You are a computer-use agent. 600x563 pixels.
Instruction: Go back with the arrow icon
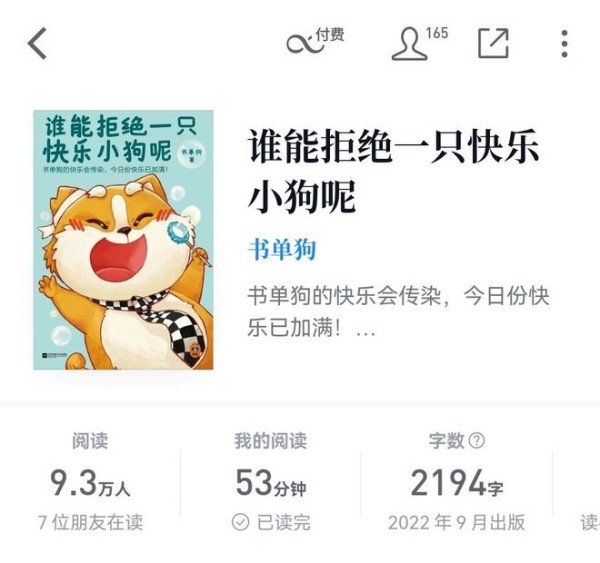click(38, 43)
